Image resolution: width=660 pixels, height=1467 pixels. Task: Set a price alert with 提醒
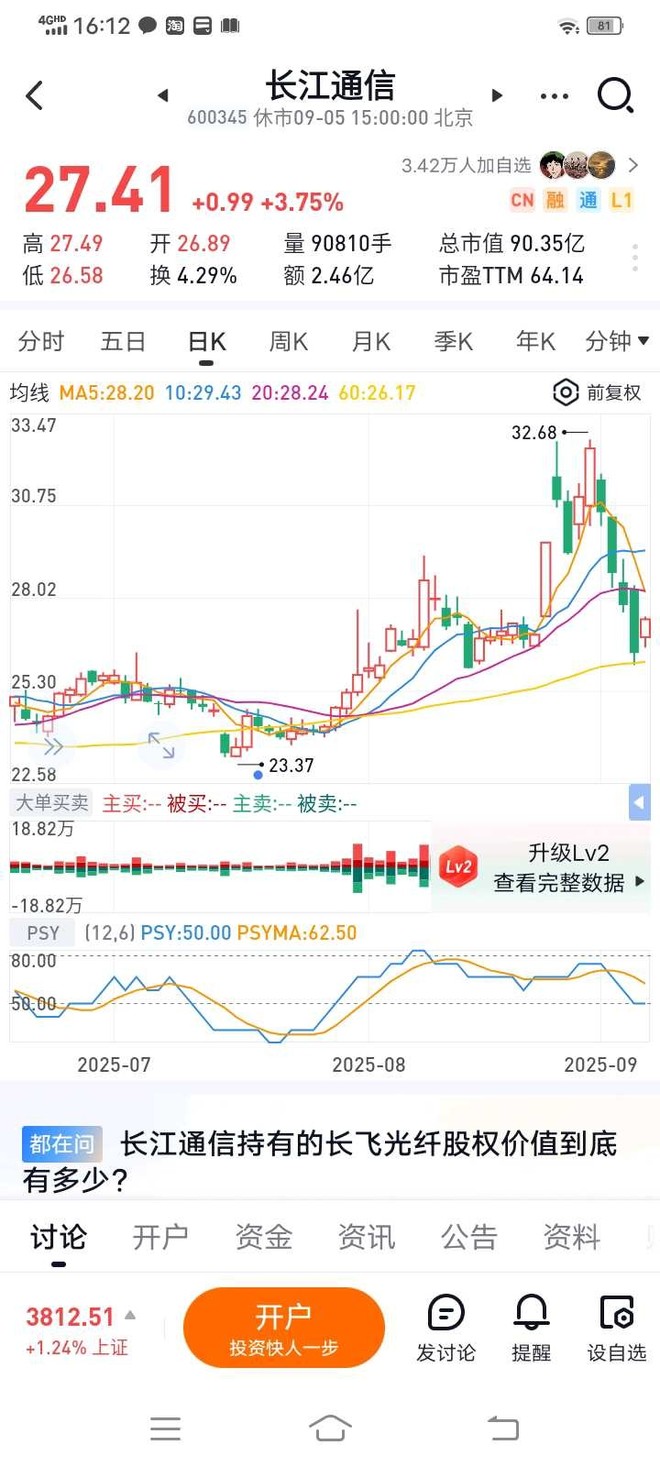pos(531,1328)
